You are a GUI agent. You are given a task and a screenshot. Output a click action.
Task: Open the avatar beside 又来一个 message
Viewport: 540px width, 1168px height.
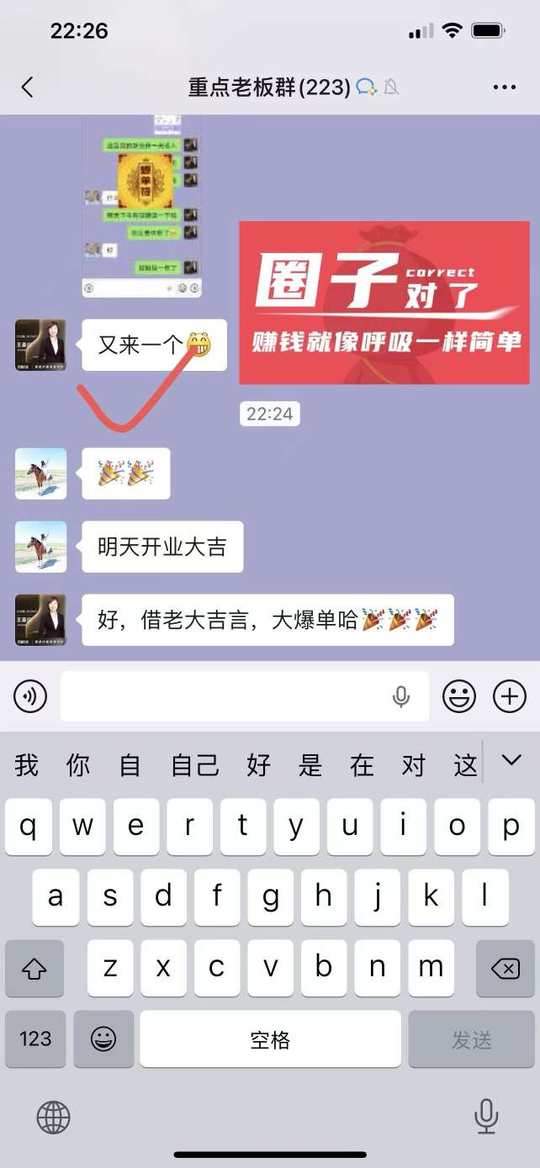[40, 345]
